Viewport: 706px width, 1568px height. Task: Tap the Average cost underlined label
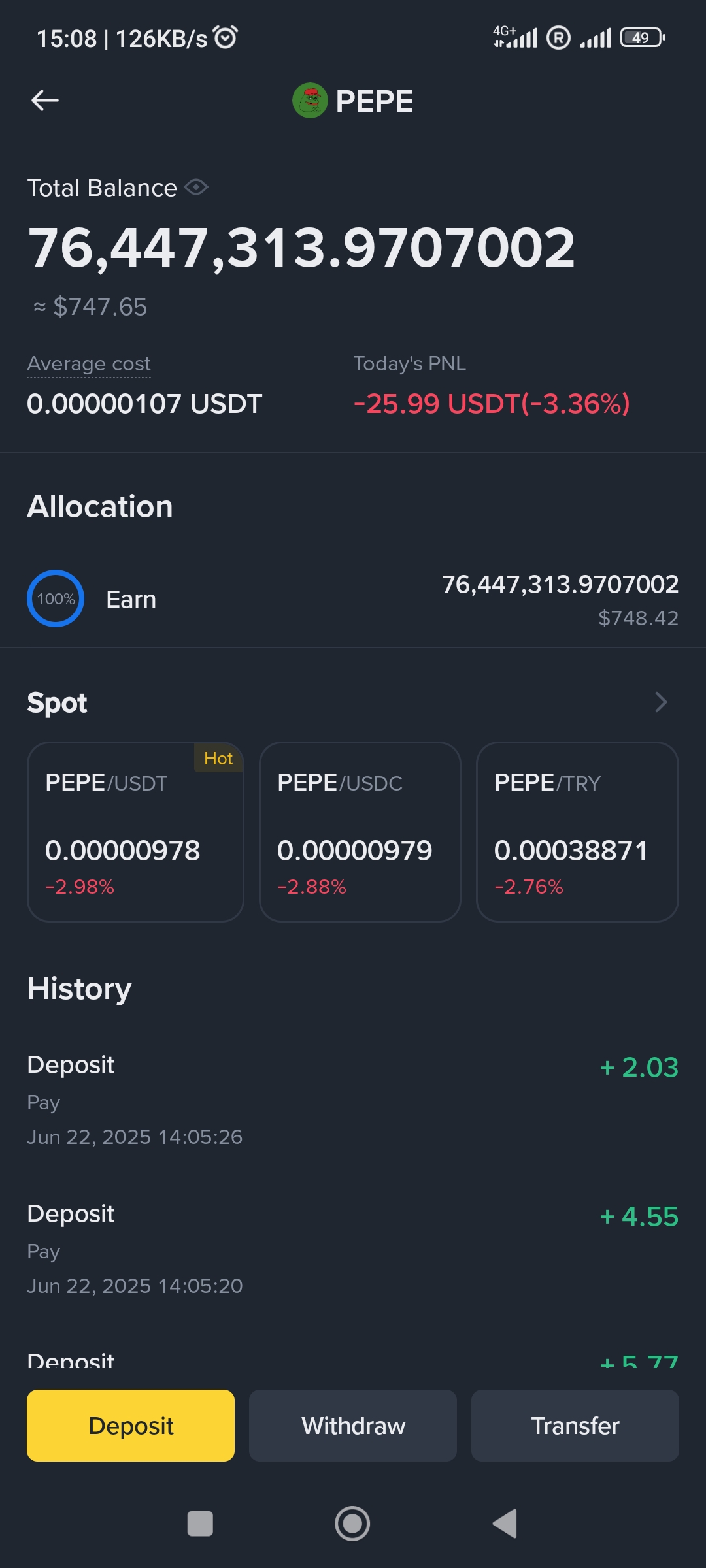point(89,364)
